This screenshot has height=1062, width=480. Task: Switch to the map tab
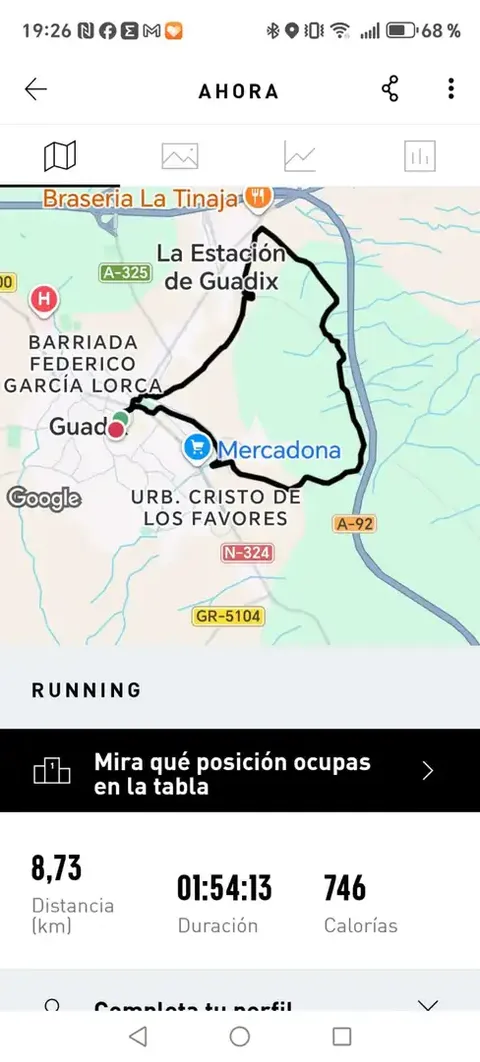pos(60,156)
